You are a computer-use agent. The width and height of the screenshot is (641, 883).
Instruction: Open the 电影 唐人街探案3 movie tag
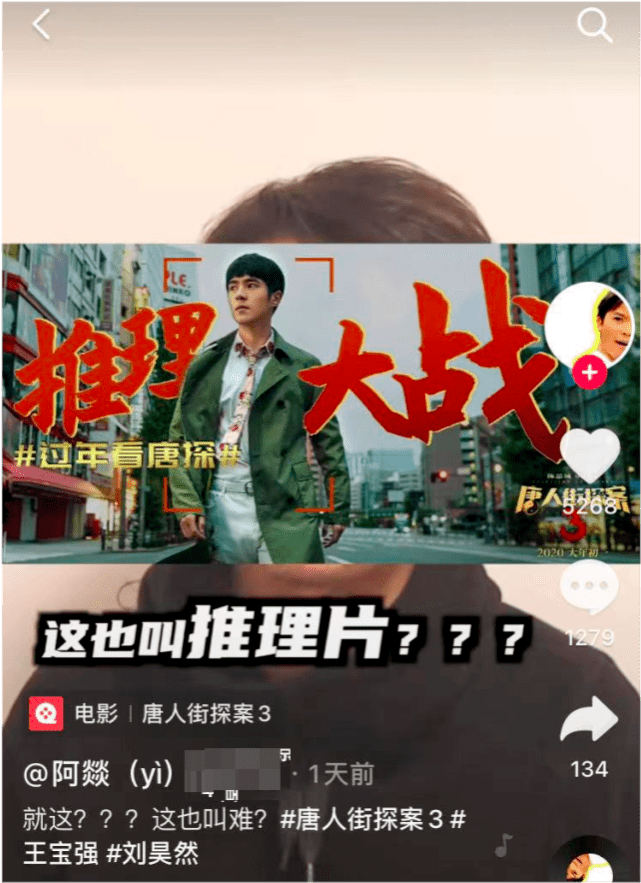[150, 714]
